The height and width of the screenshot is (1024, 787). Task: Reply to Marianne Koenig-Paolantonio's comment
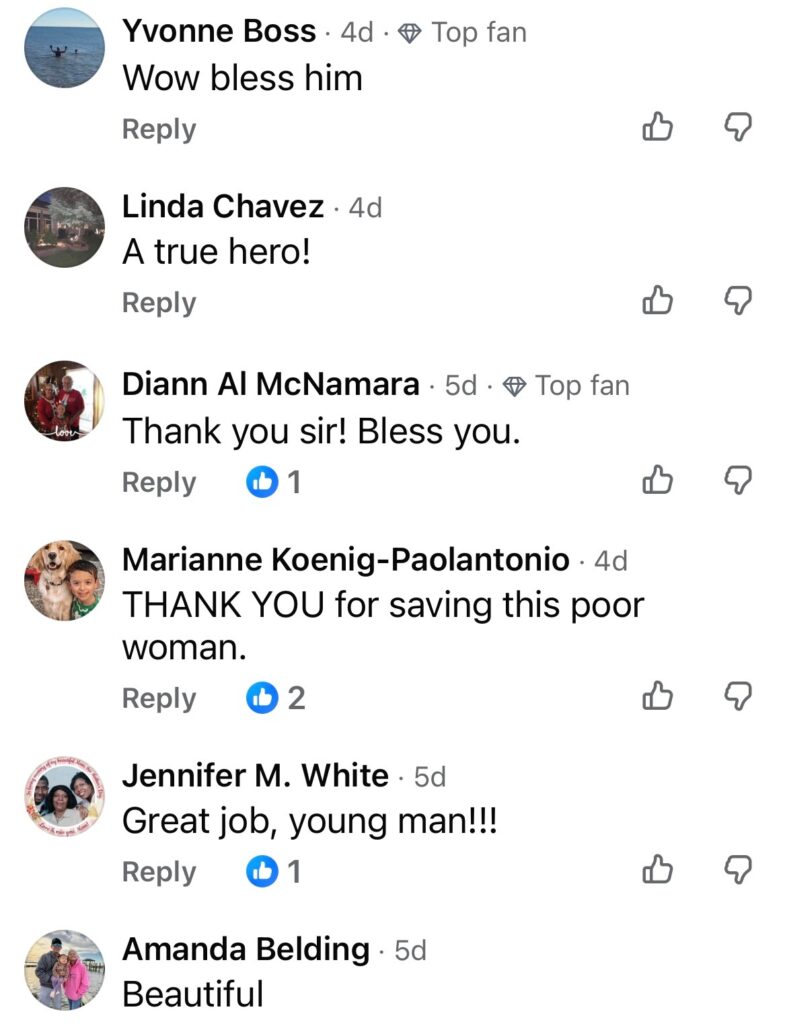pos(158,698)
